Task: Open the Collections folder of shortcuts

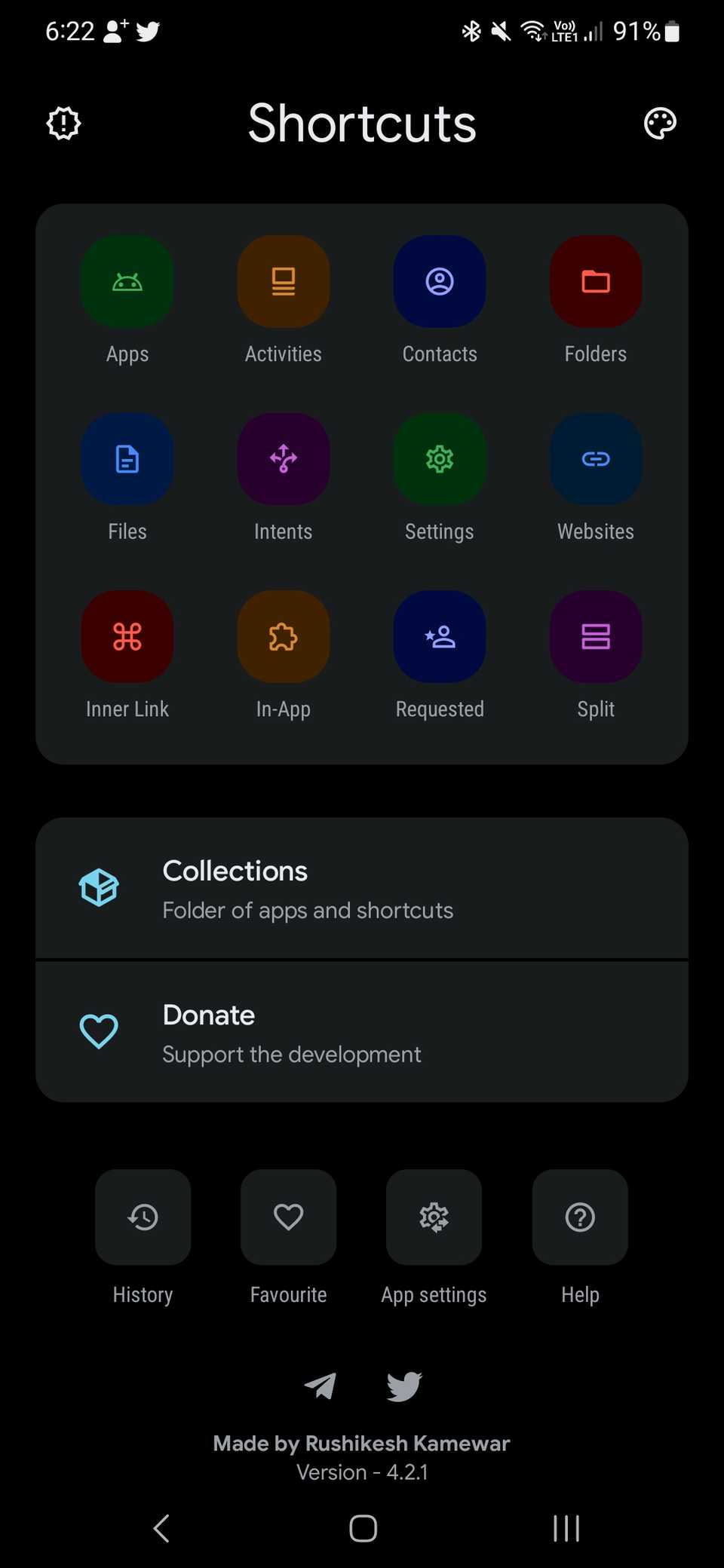Action: point(362,890)
